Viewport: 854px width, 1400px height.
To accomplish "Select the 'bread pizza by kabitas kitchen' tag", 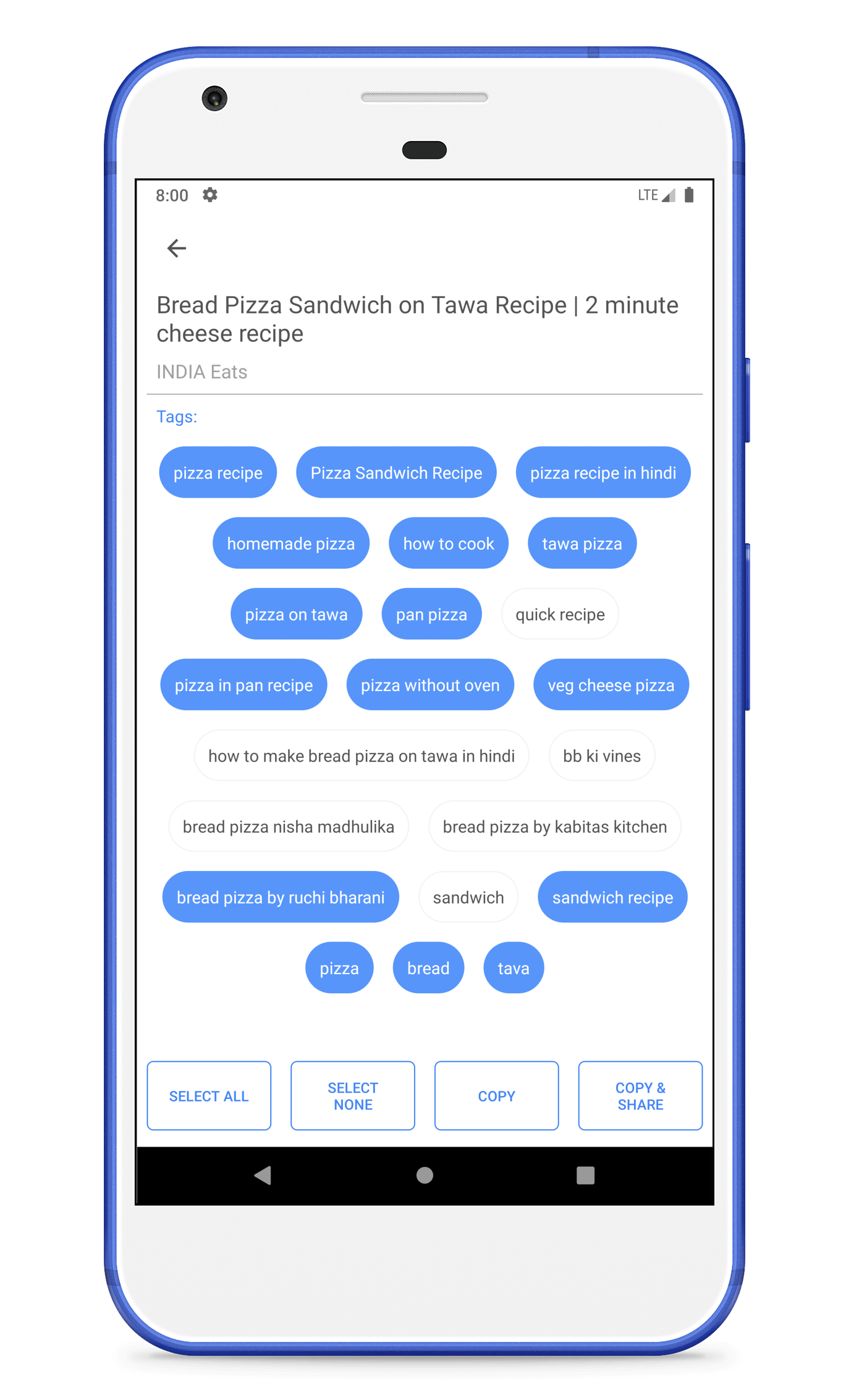I will (554, 826).
